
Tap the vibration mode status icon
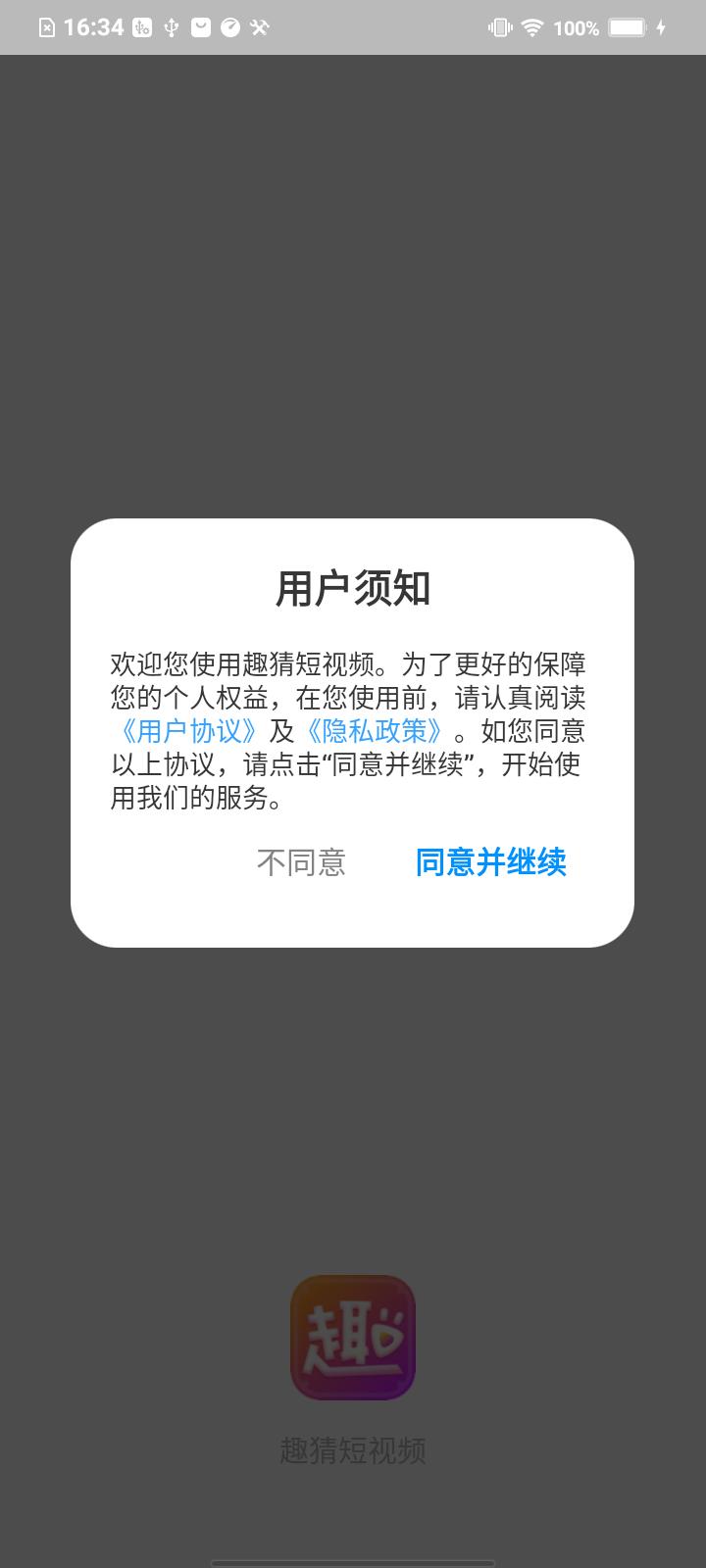coord(500,28)
